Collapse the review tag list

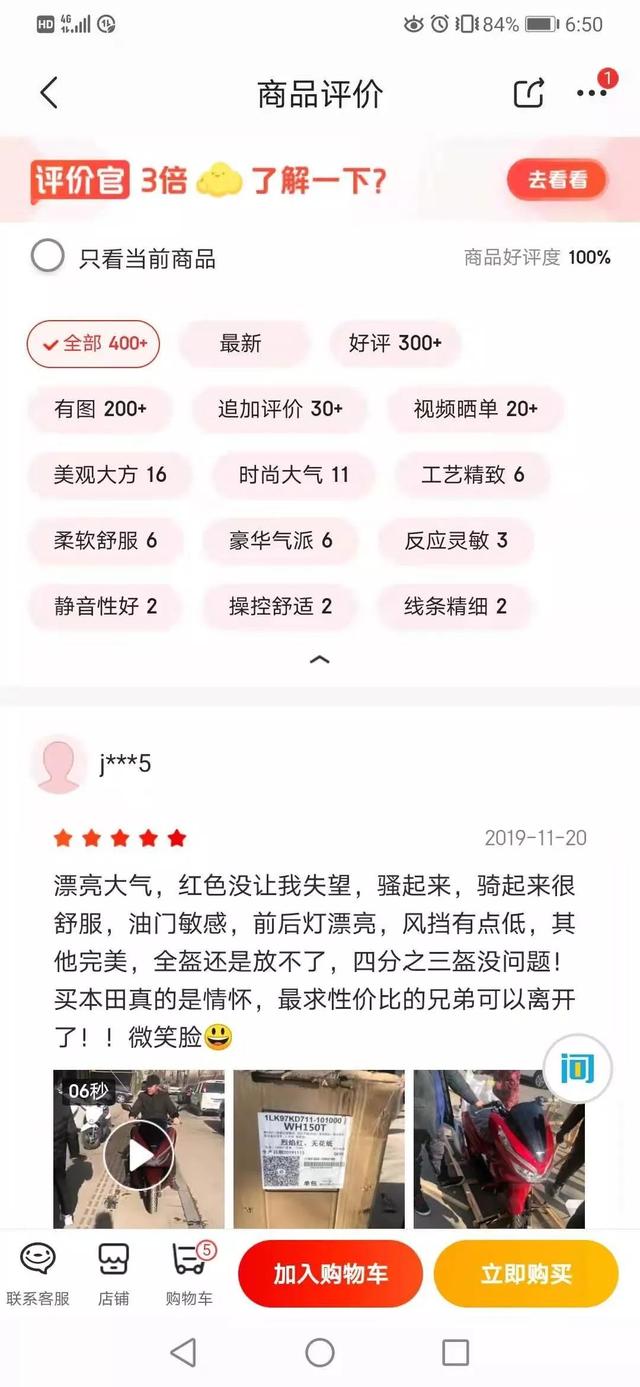[319, 659]
